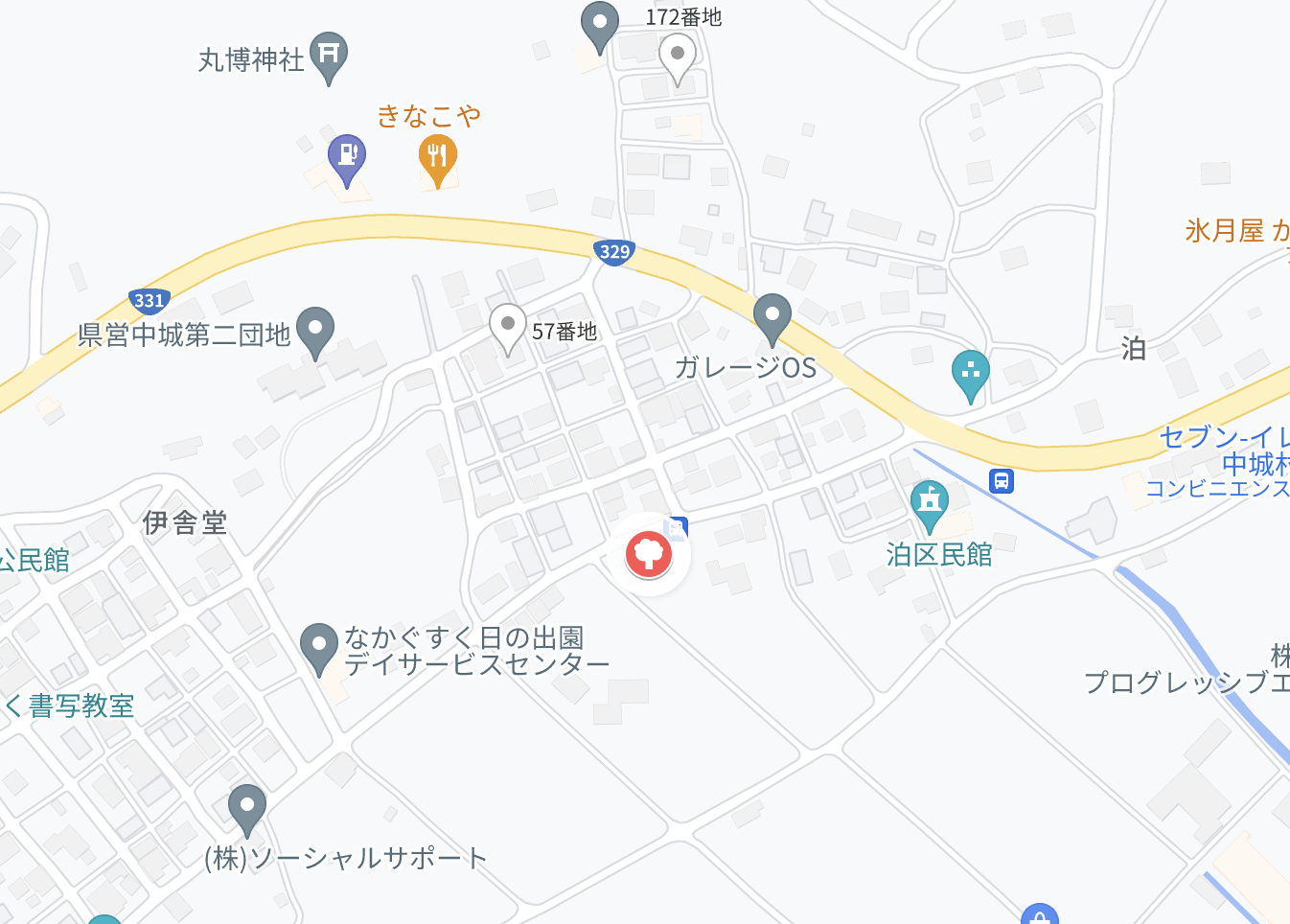
Task: Open the きなこや restaurant pin
Action: tap(437, 157)
